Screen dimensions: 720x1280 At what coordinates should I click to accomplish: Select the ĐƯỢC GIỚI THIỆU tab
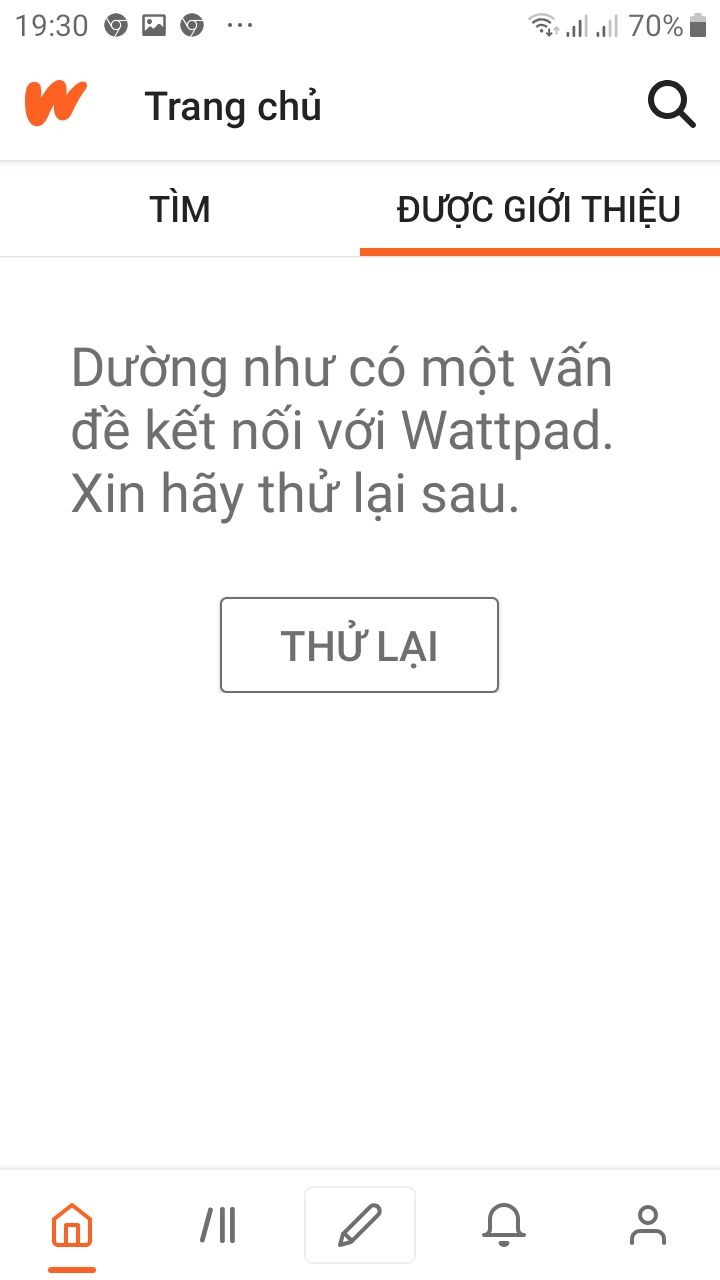(540, 209)
